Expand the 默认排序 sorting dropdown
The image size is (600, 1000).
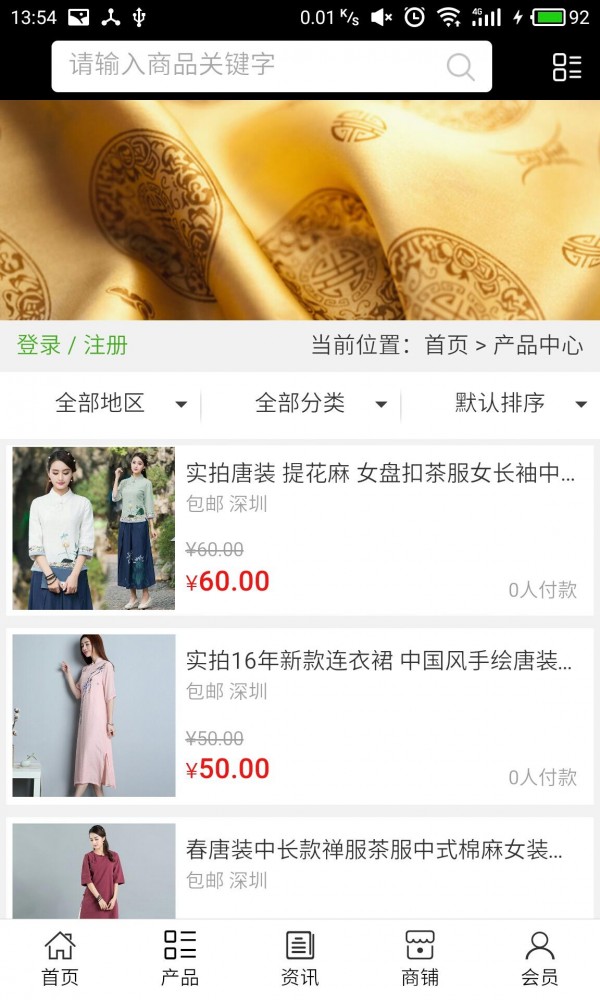(520, 404)
